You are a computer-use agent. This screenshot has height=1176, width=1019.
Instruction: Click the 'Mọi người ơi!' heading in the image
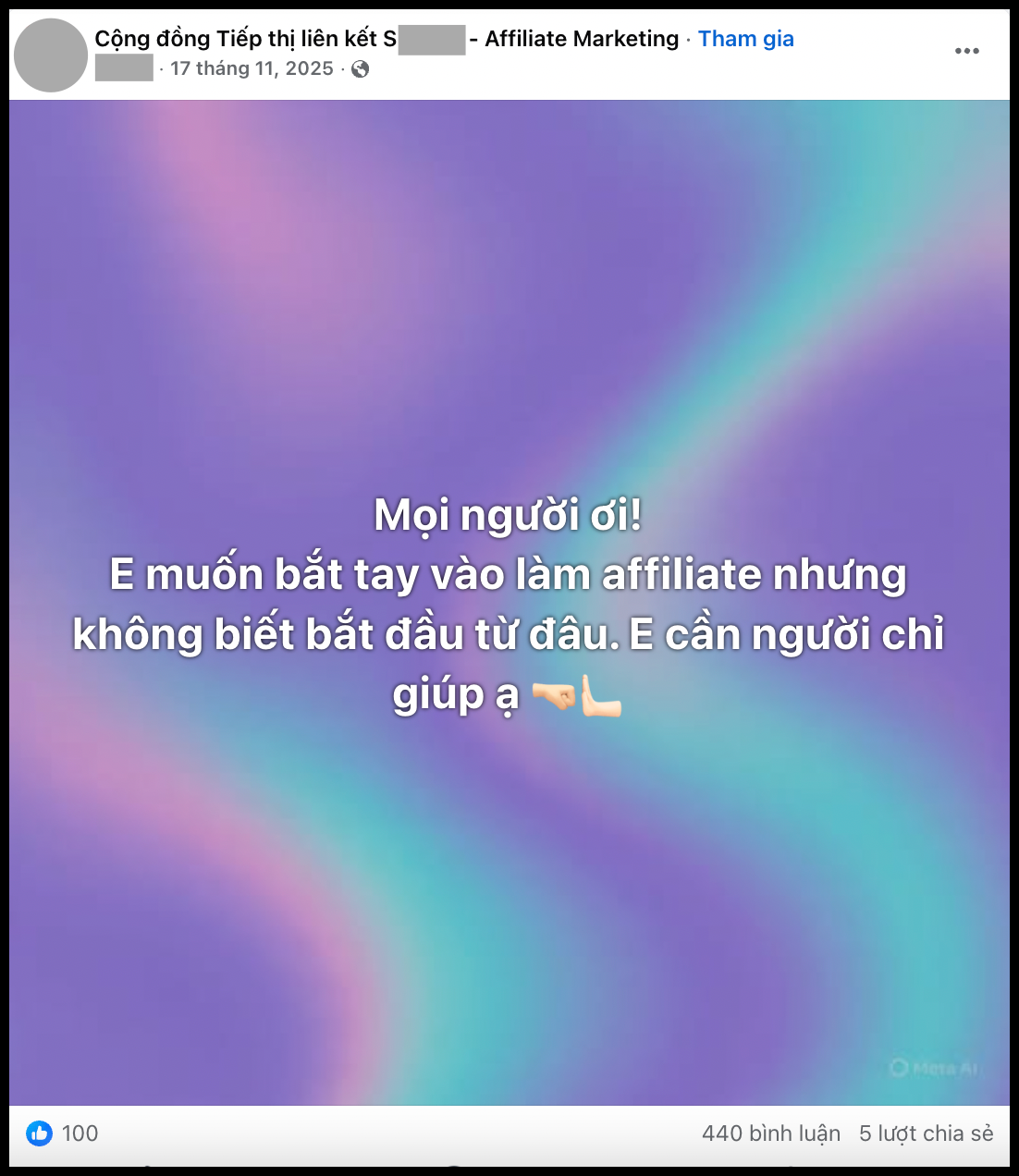[509, 514]
